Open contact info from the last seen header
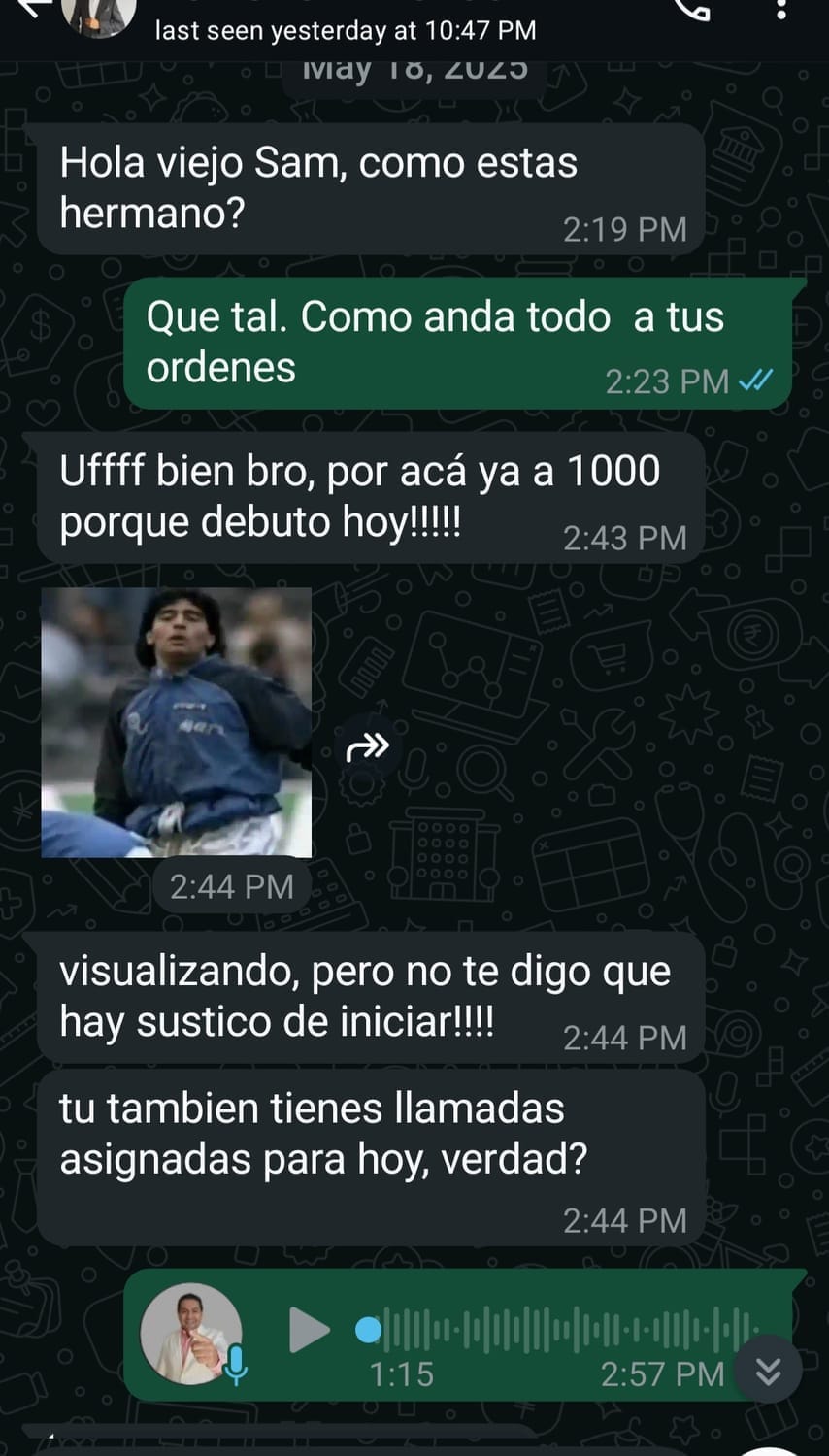 pyautogui.click(x=345, y=29)
